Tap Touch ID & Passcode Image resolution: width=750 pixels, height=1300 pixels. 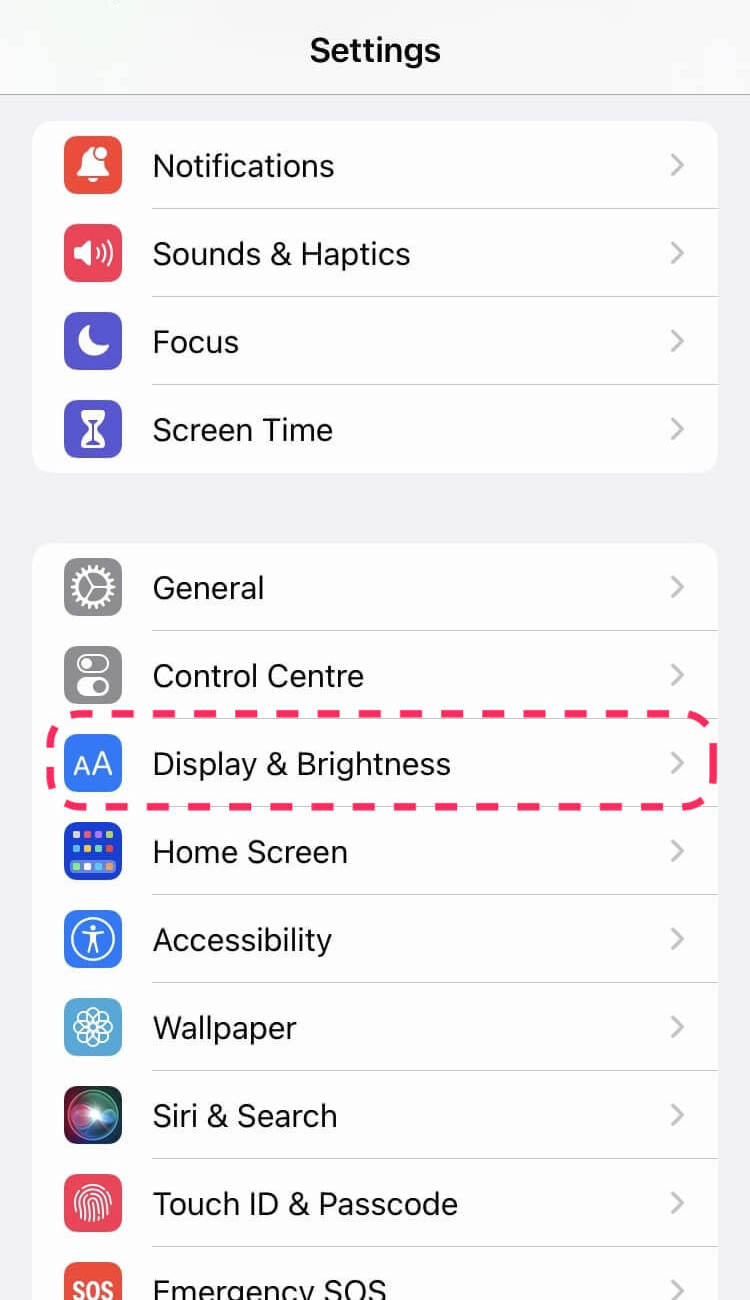[375, 1204]
